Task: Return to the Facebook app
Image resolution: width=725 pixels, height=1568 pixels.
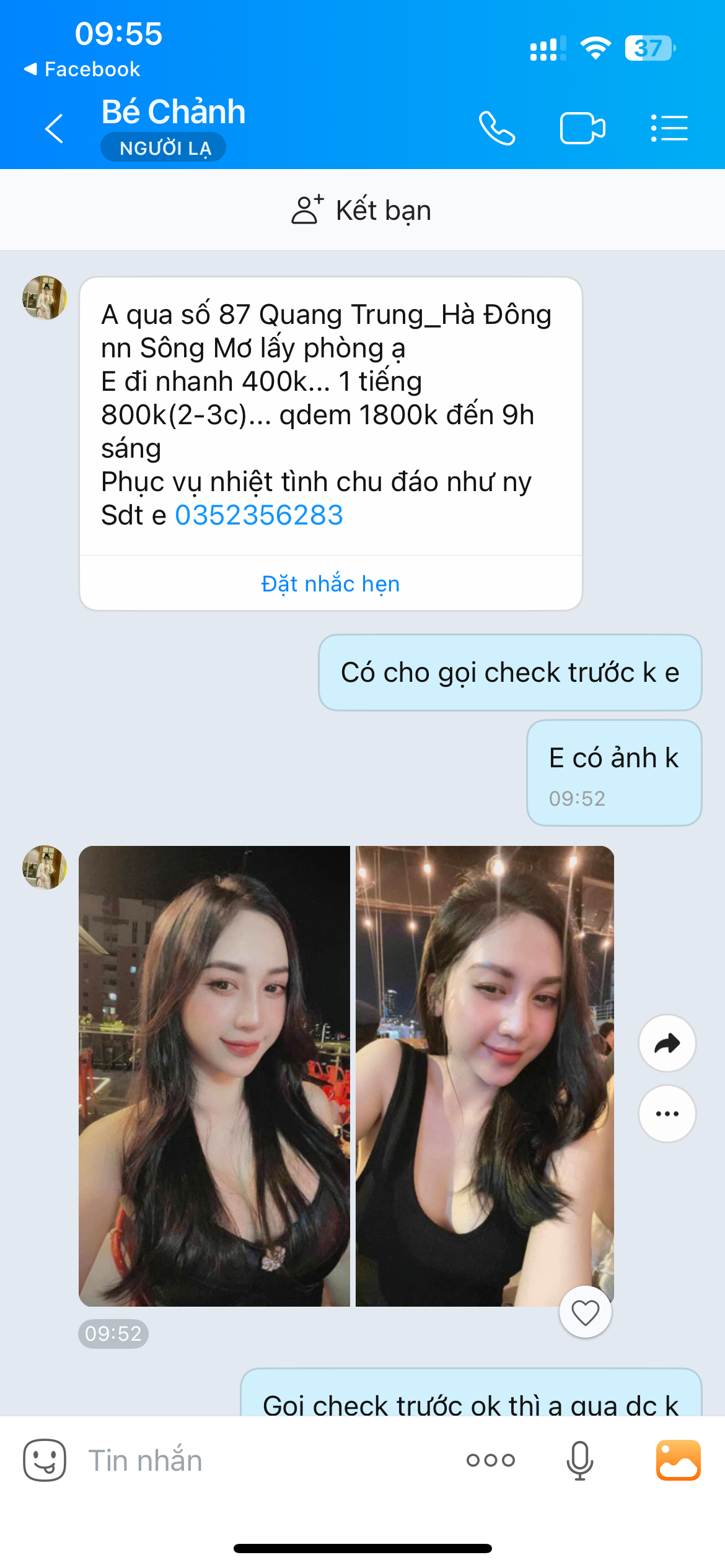Action: tap(82, 69)
